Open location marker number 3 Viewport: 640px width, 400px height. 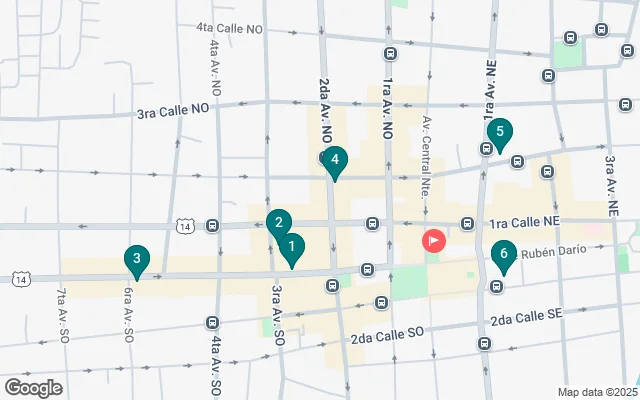pyautogui.click(x=137, y=259)
